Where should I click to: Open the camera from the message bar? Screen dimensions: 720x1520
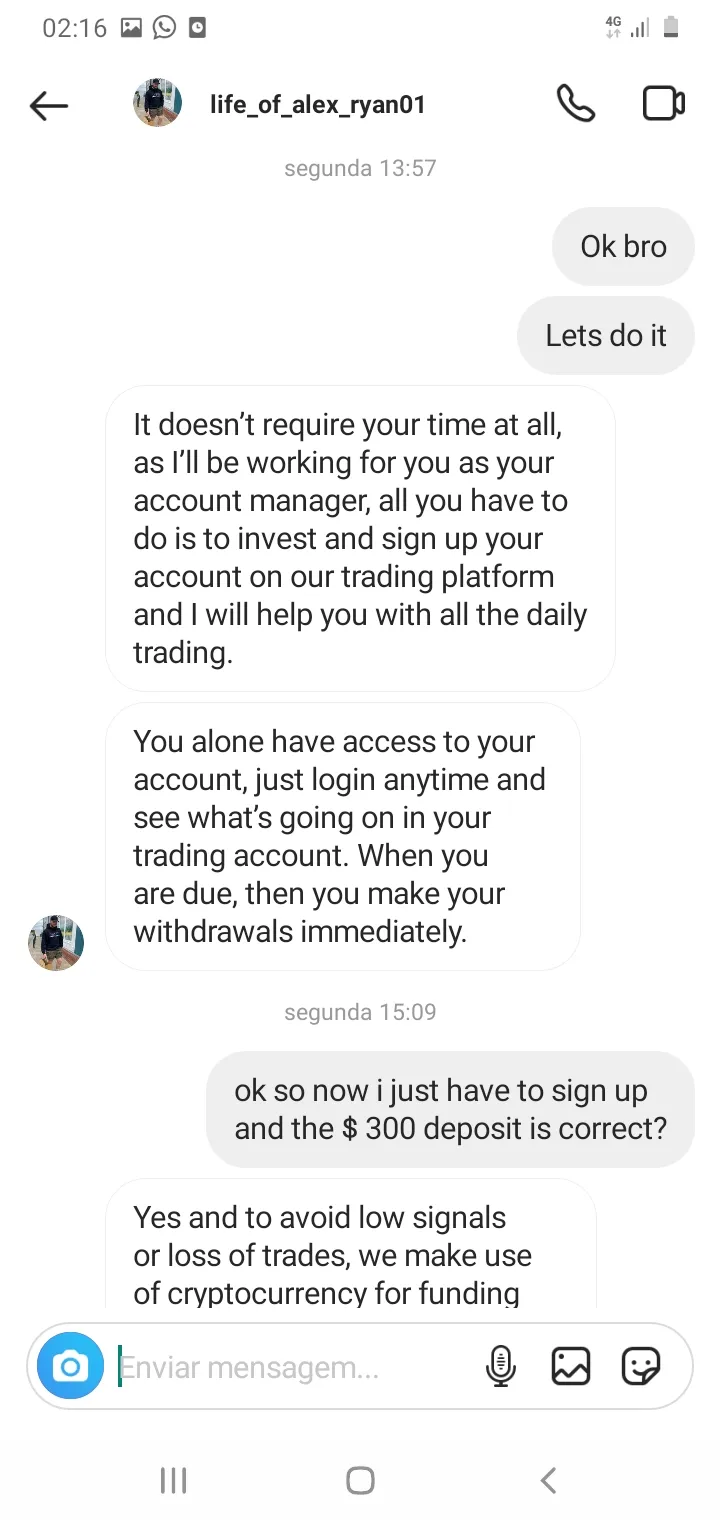point(70,1366)
